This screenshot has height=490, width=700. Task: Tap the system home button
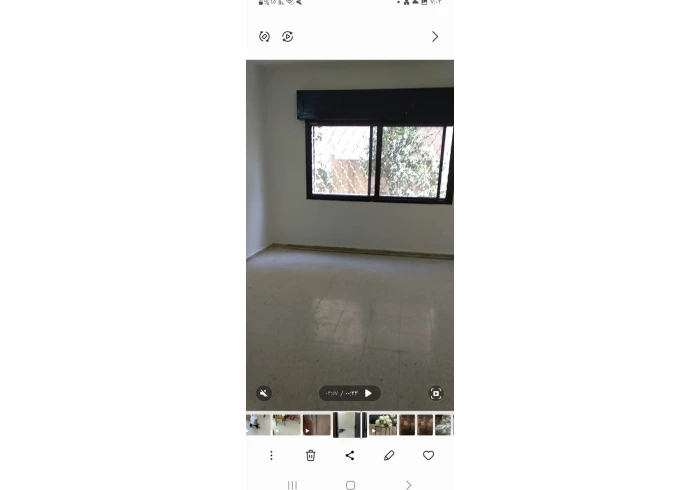click(350, 485)
